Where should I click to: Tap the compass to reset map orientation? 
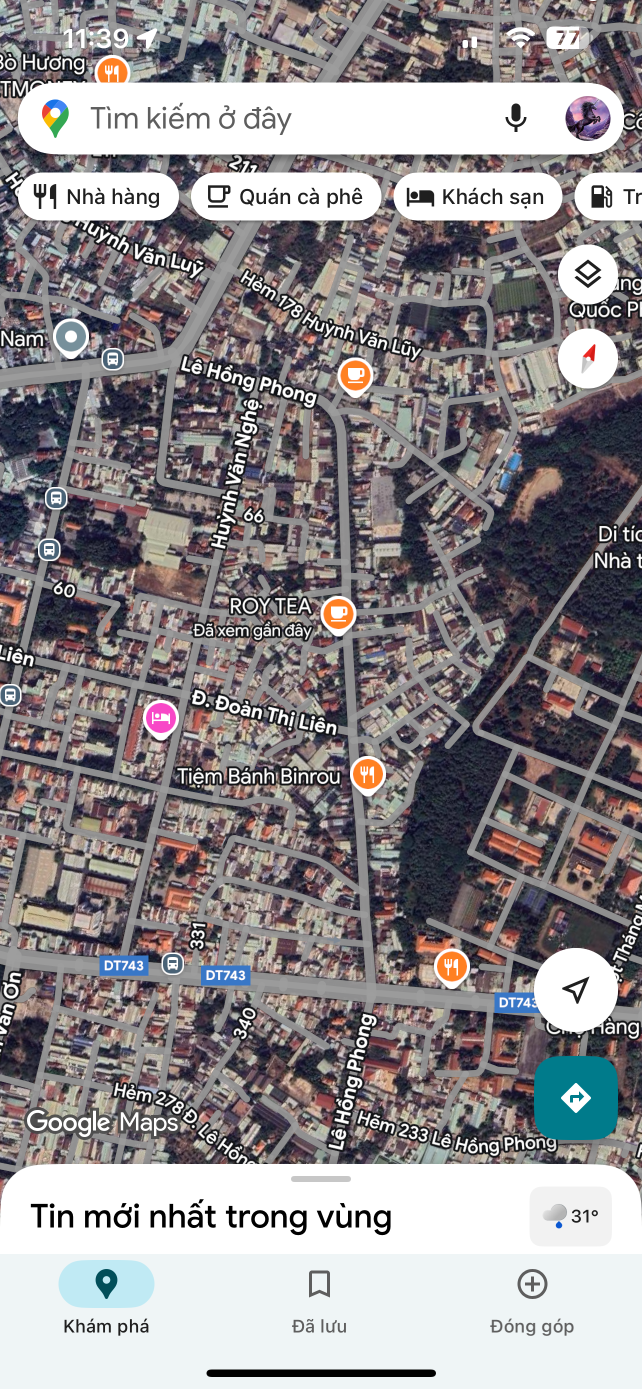[x=588, y=358]
